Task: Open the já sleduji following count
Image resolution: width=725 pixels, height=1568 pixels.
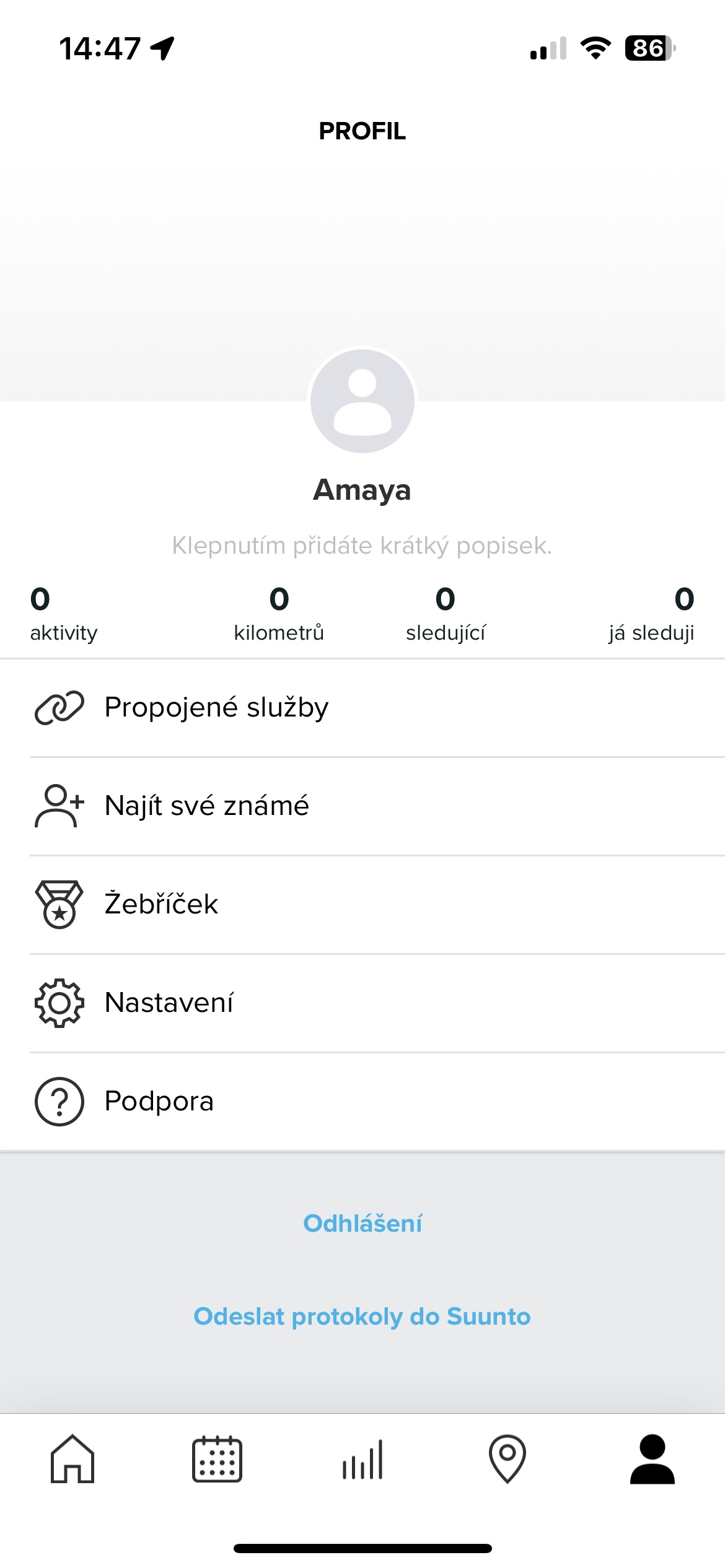Action: click(x=651, y=614)
